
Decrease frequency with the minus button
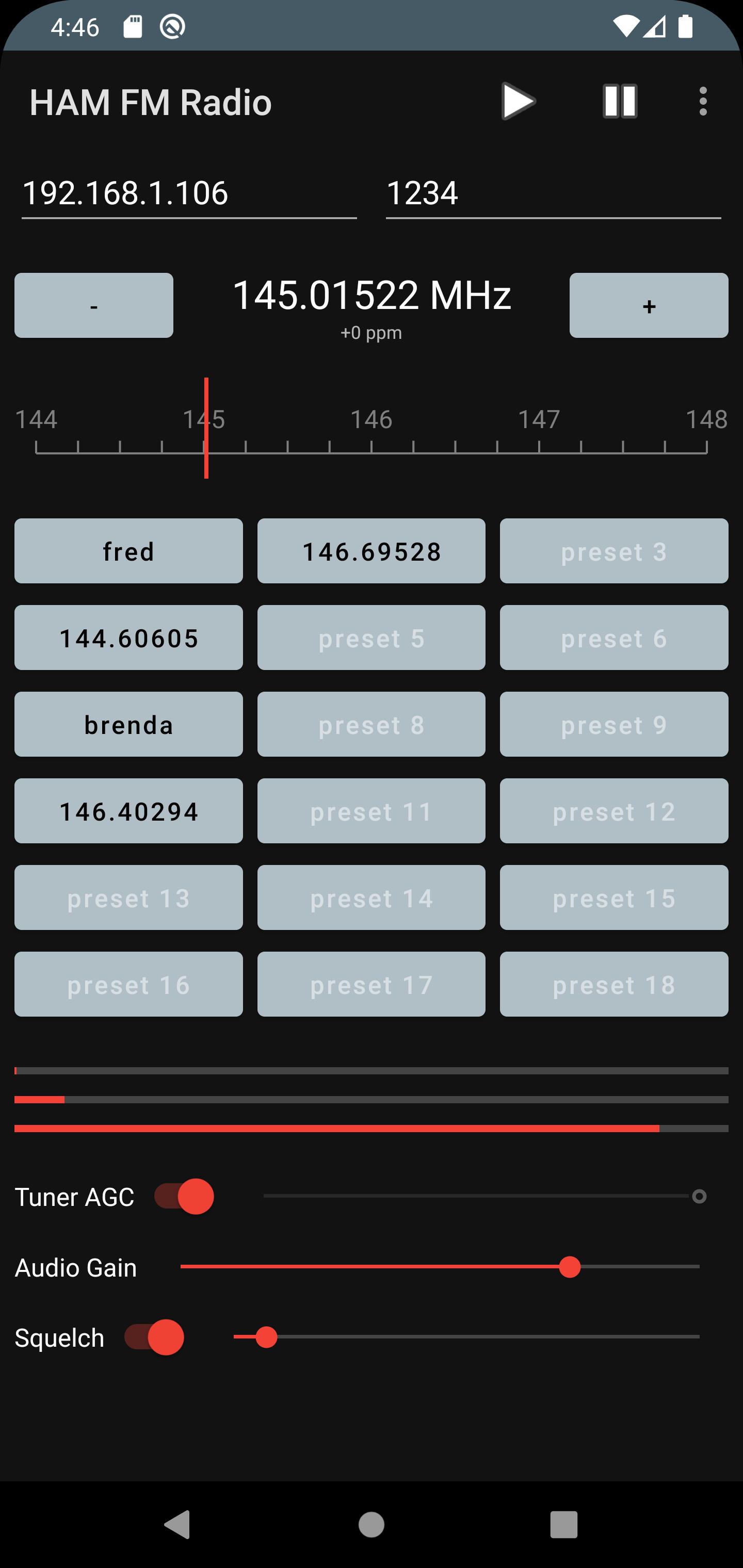94,305
